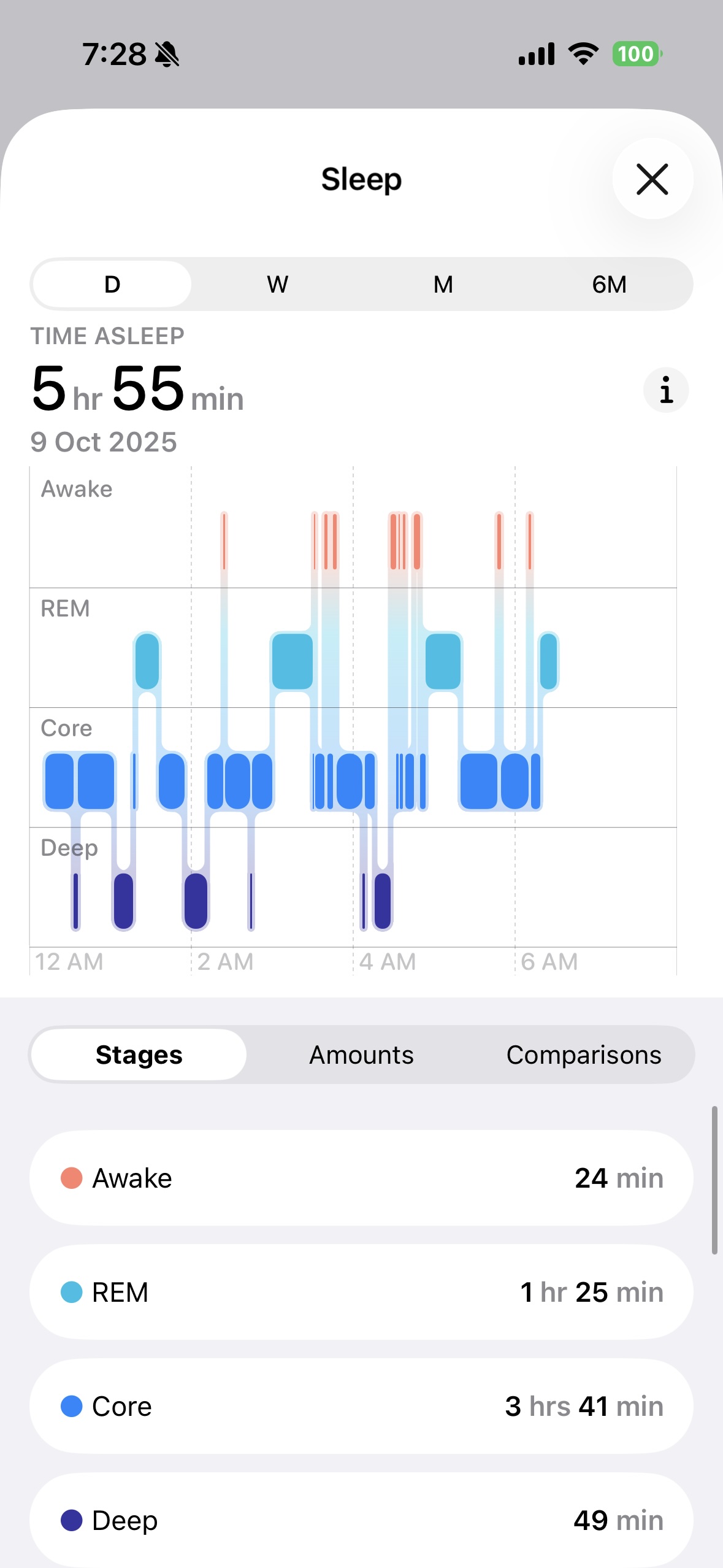The image size is (723, 1568).
Task: Switch to the W weekly view
Action: (277, 285)
